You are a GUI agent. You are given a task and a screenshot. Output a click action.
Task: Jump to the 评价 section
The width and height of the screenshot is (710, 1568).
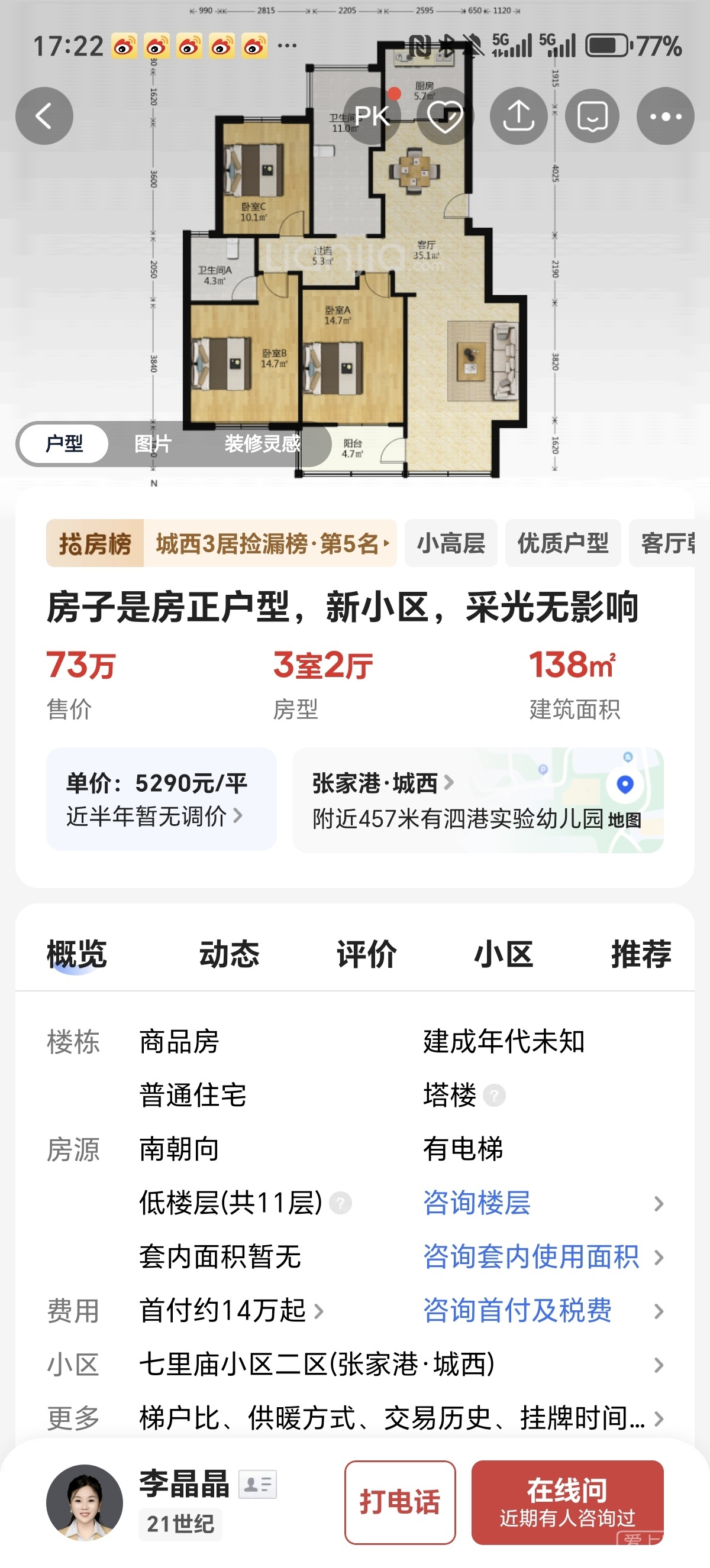pyautogui.click(x=367, y=954)
